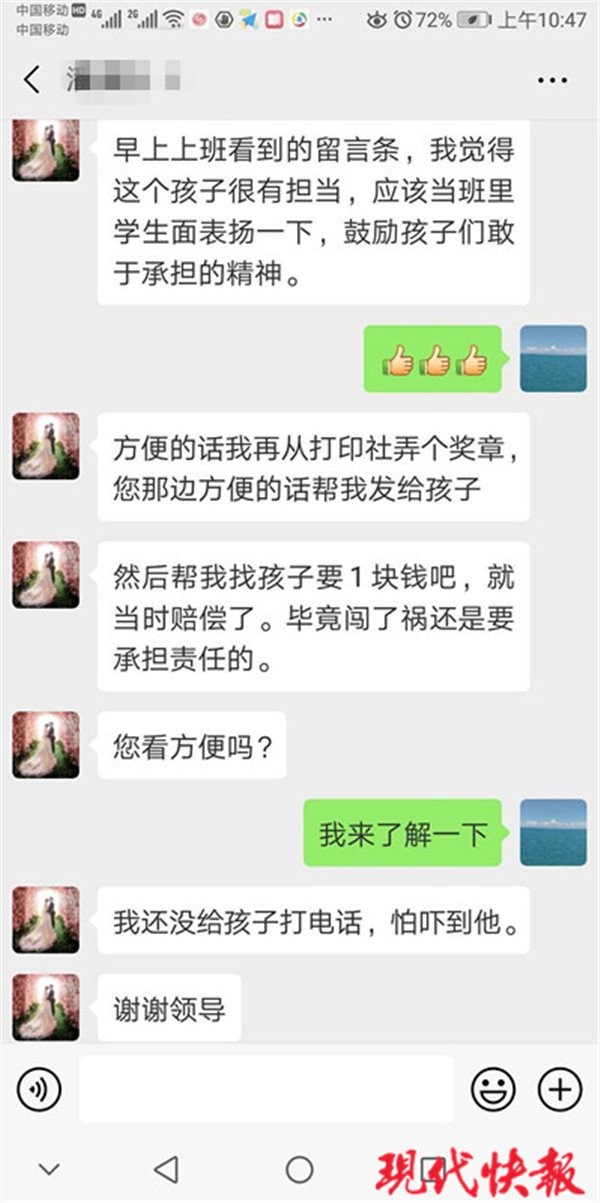Tap the system back triangle button

[x=166, y=1169]
